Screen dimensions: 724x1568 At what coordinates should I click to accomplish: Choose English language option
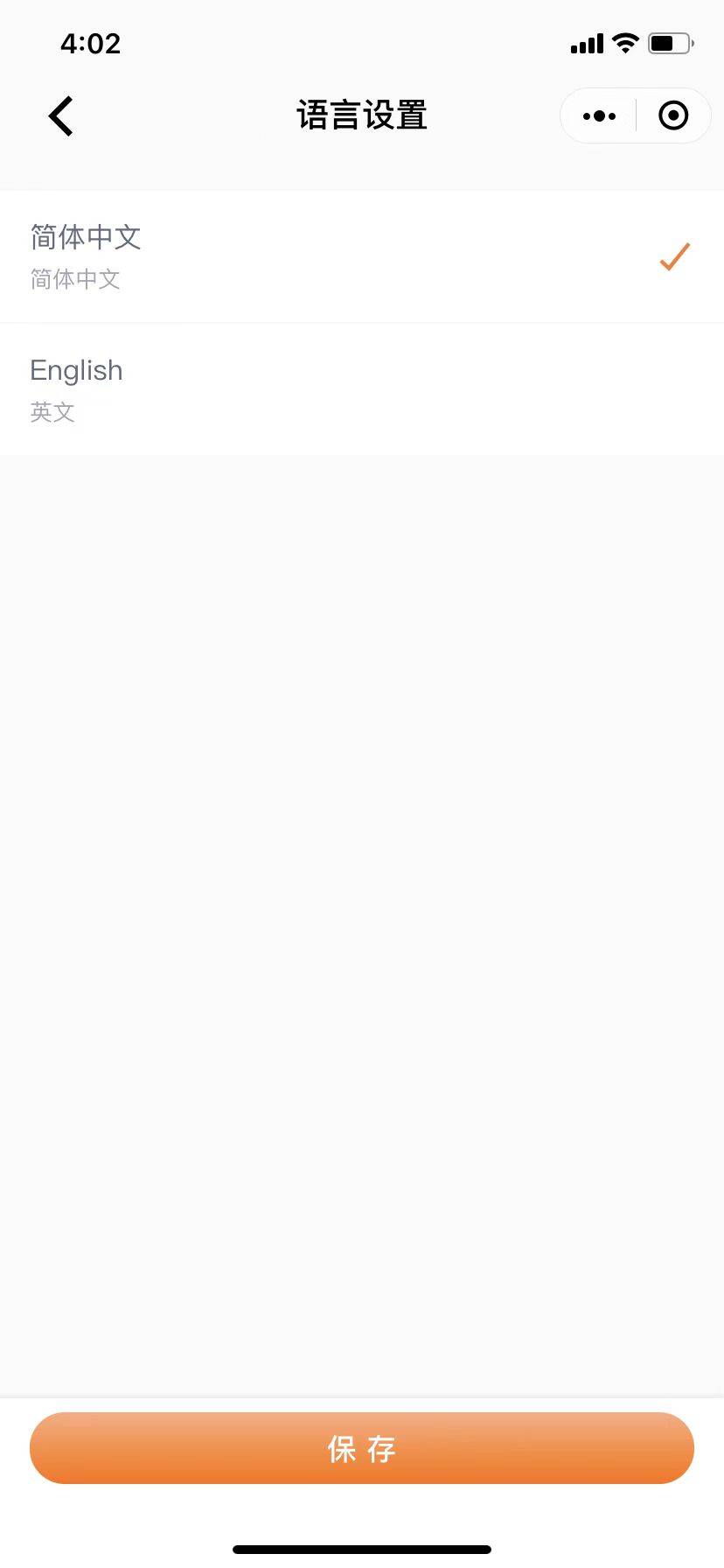[x=362, y=388]
